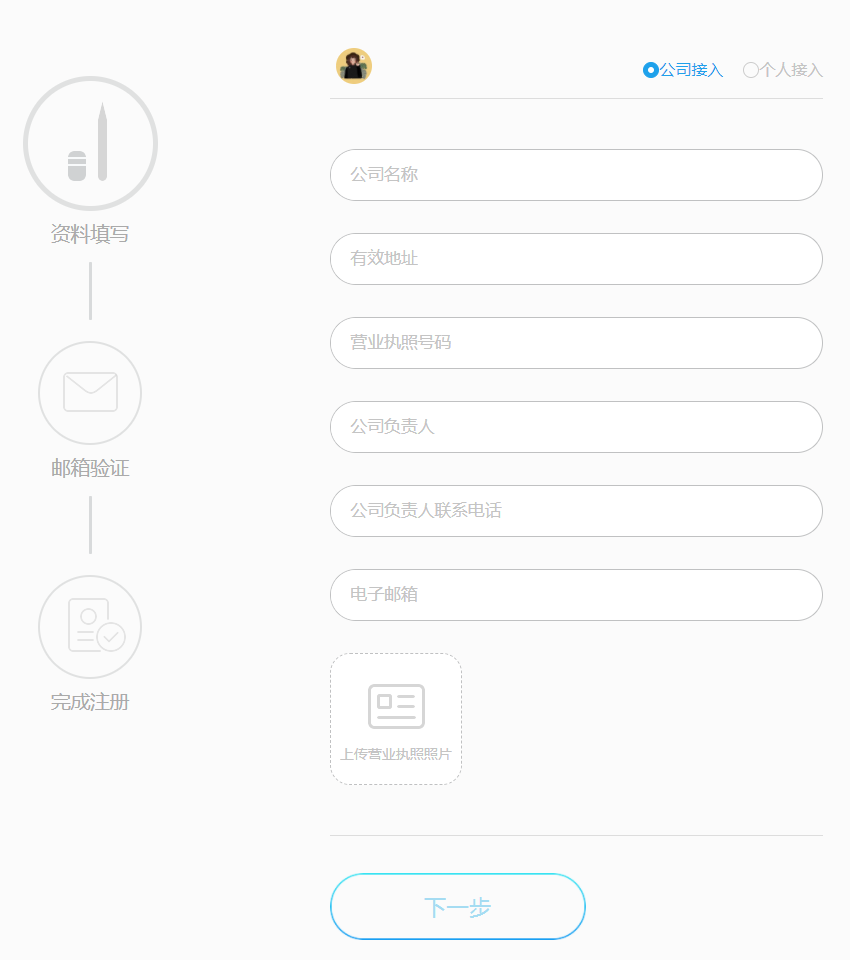Click the 公司负责人联系电话 input field

[x=576, y=510]
